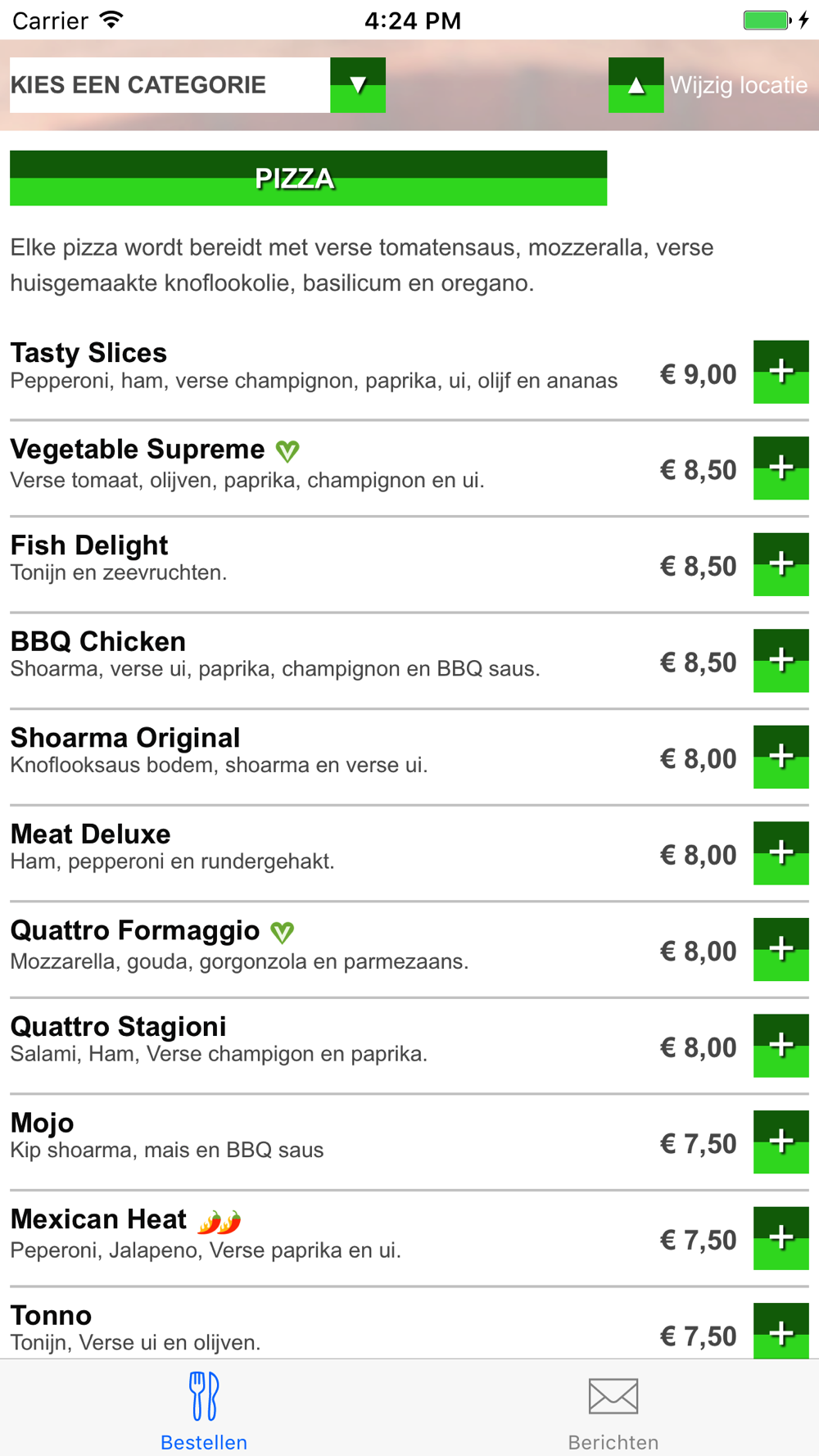The image size is (819, 1456).
Task: Tap Wijzig locatie to change location
Action: tap(708, 85)
